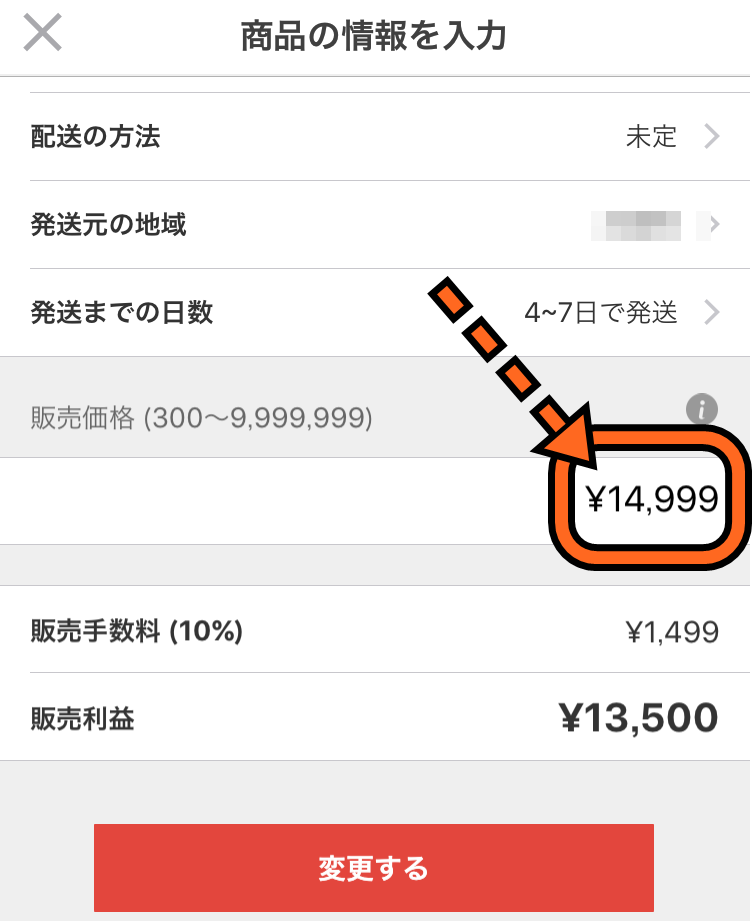Open the 配送の方法 setting
The image size is (752, 921).
(x=375, y=137)
